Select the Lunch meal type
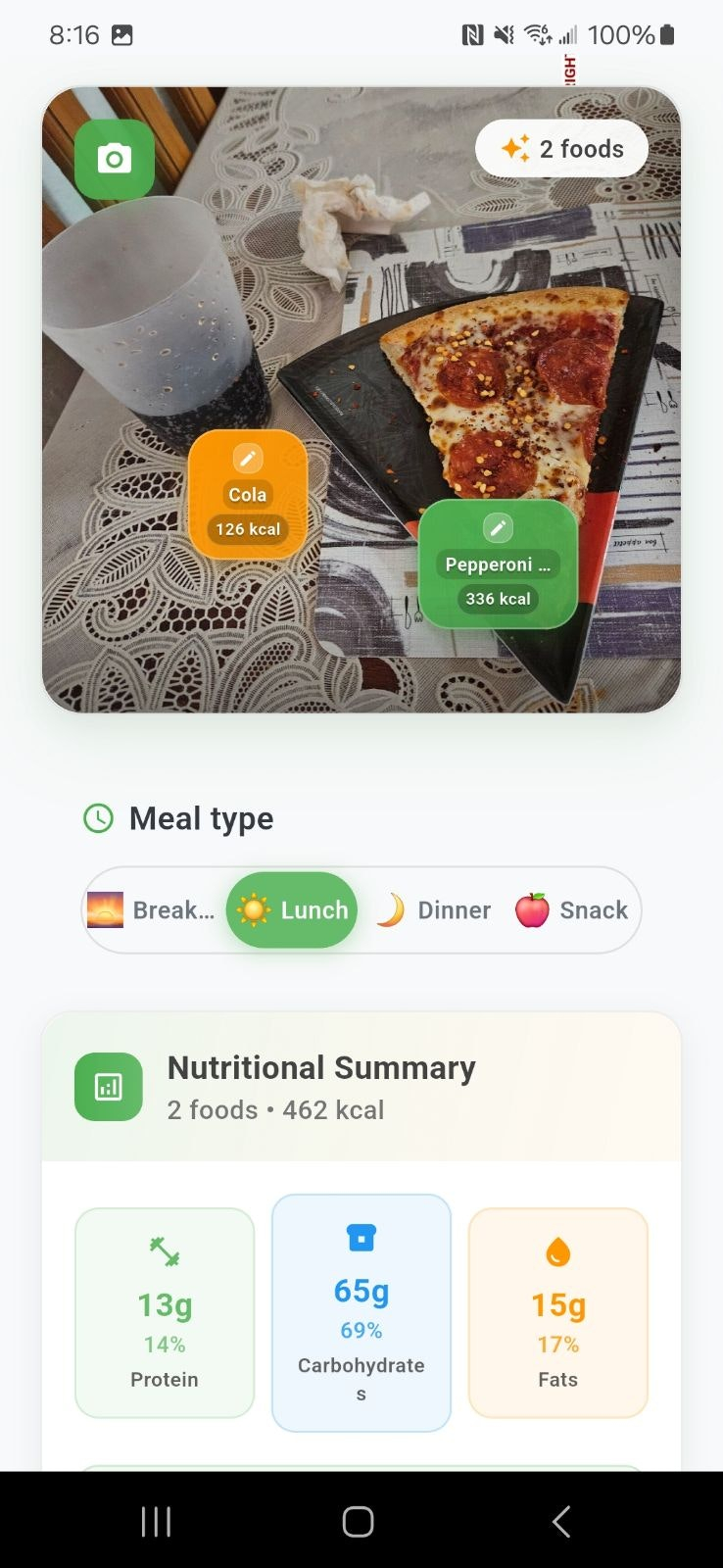 [292, 910]
